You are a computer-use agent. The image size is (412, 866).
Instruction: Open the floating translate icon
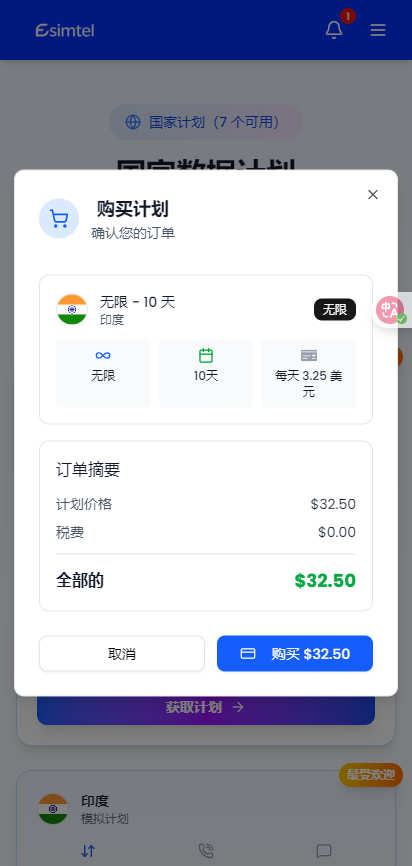pos(392,310)
